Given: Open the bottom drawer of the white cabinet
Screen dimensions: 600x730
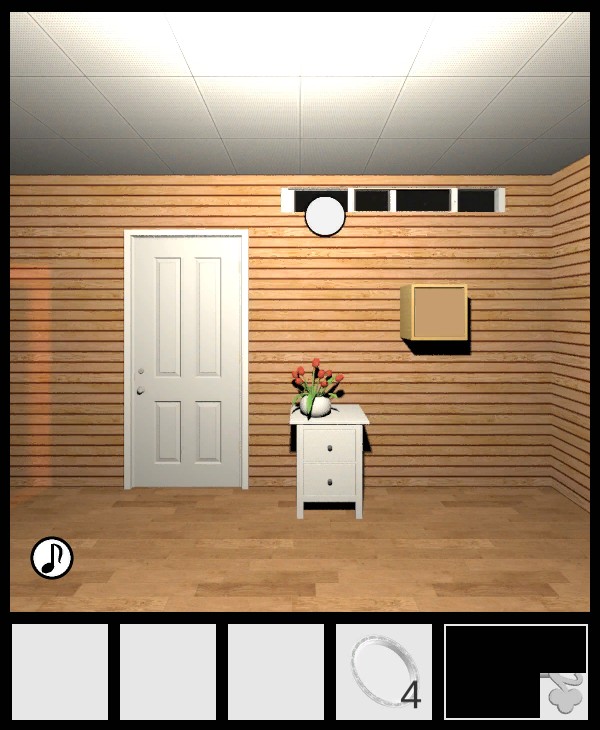Looking at the screenshot, I should point(329,483).
